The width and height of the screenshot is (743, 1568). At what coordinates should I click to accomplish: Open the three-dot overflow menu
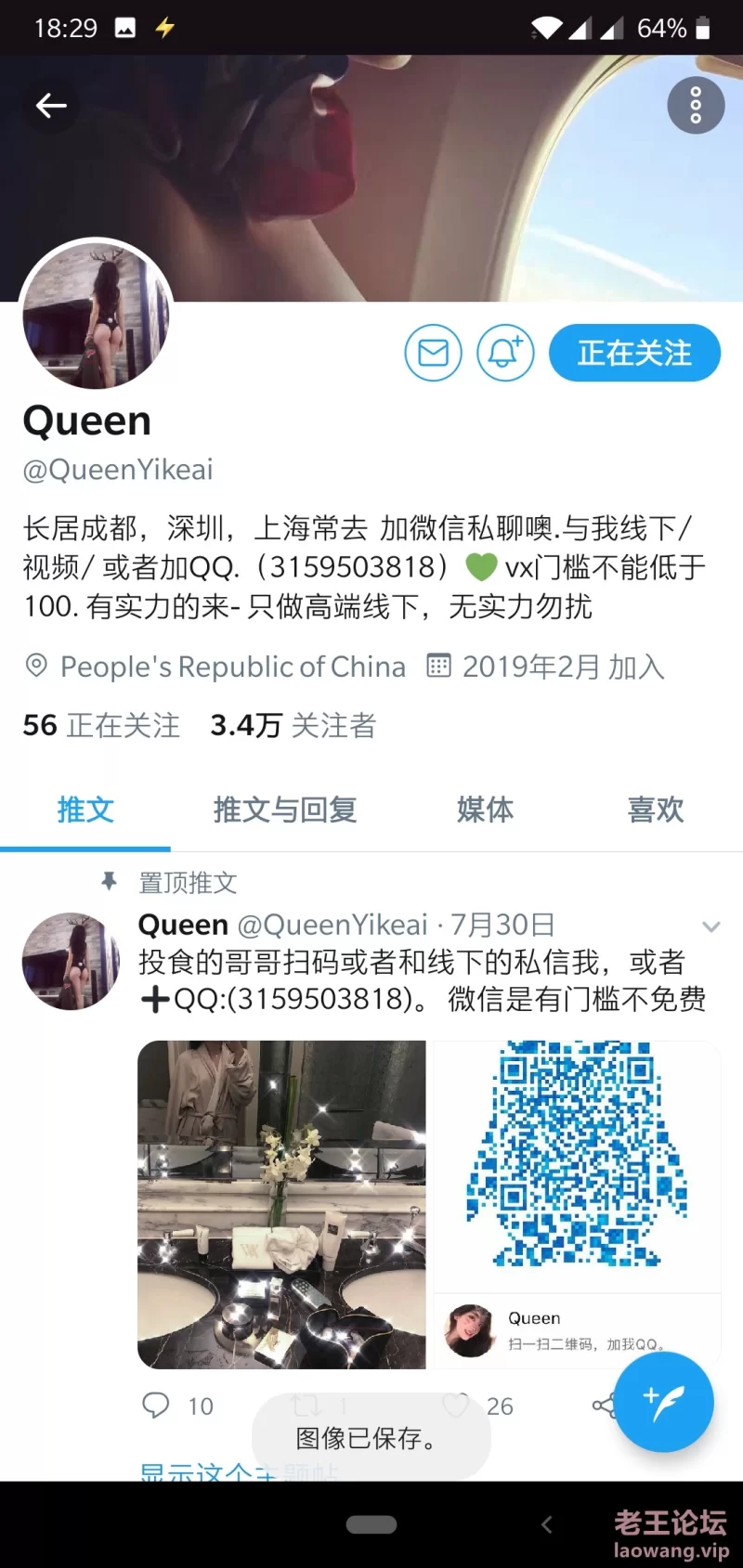click(696, 106)
